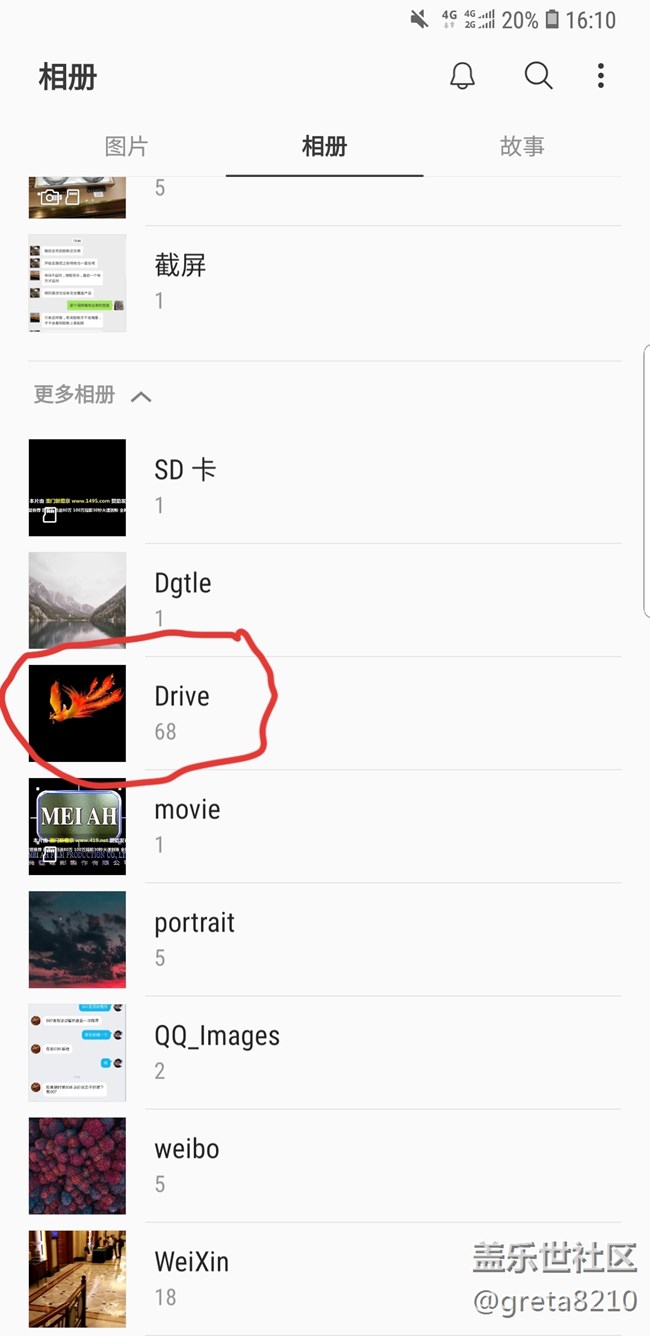Select the 相册 tab
This screenshot has height=1336, width=650.
324,147
